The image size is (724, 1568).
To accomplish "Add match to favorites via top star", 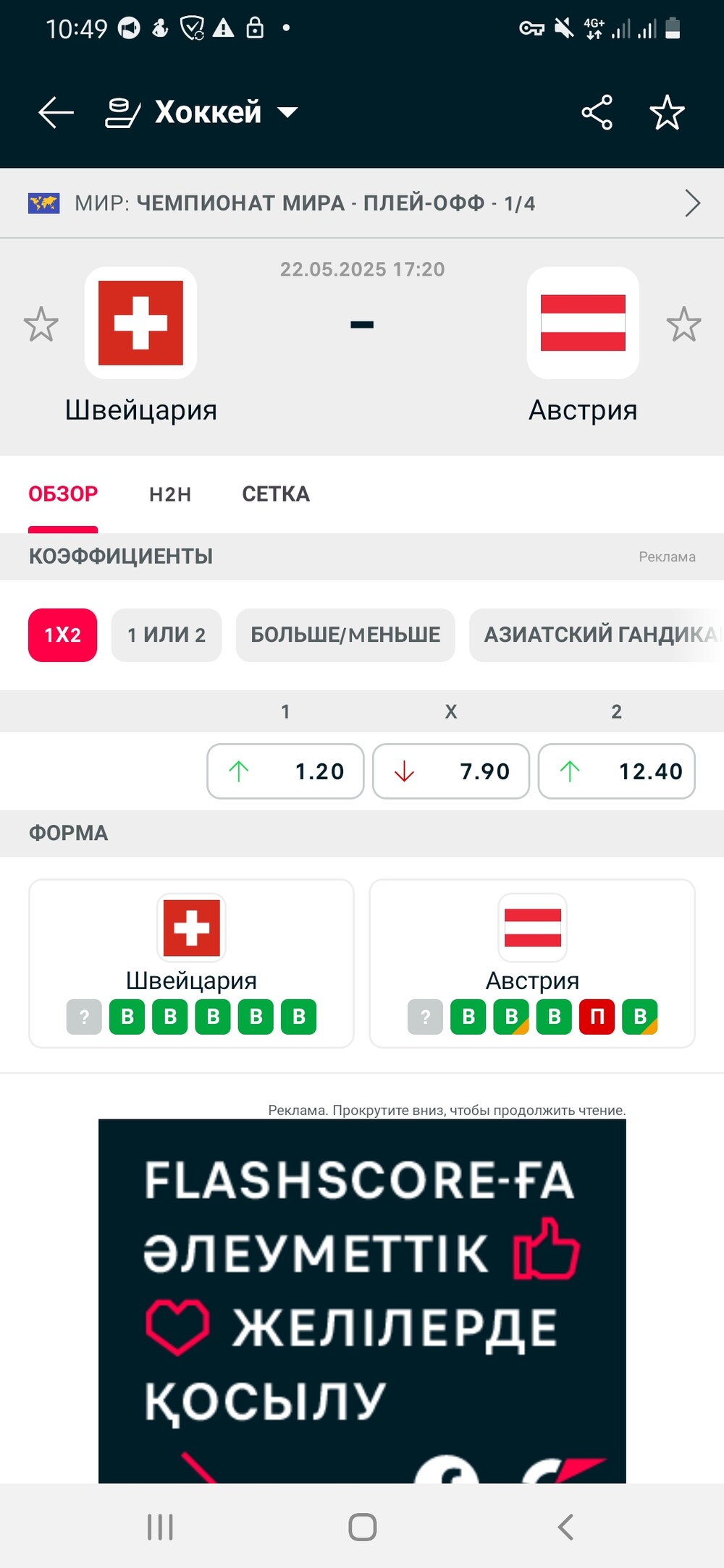I will 667,113.
